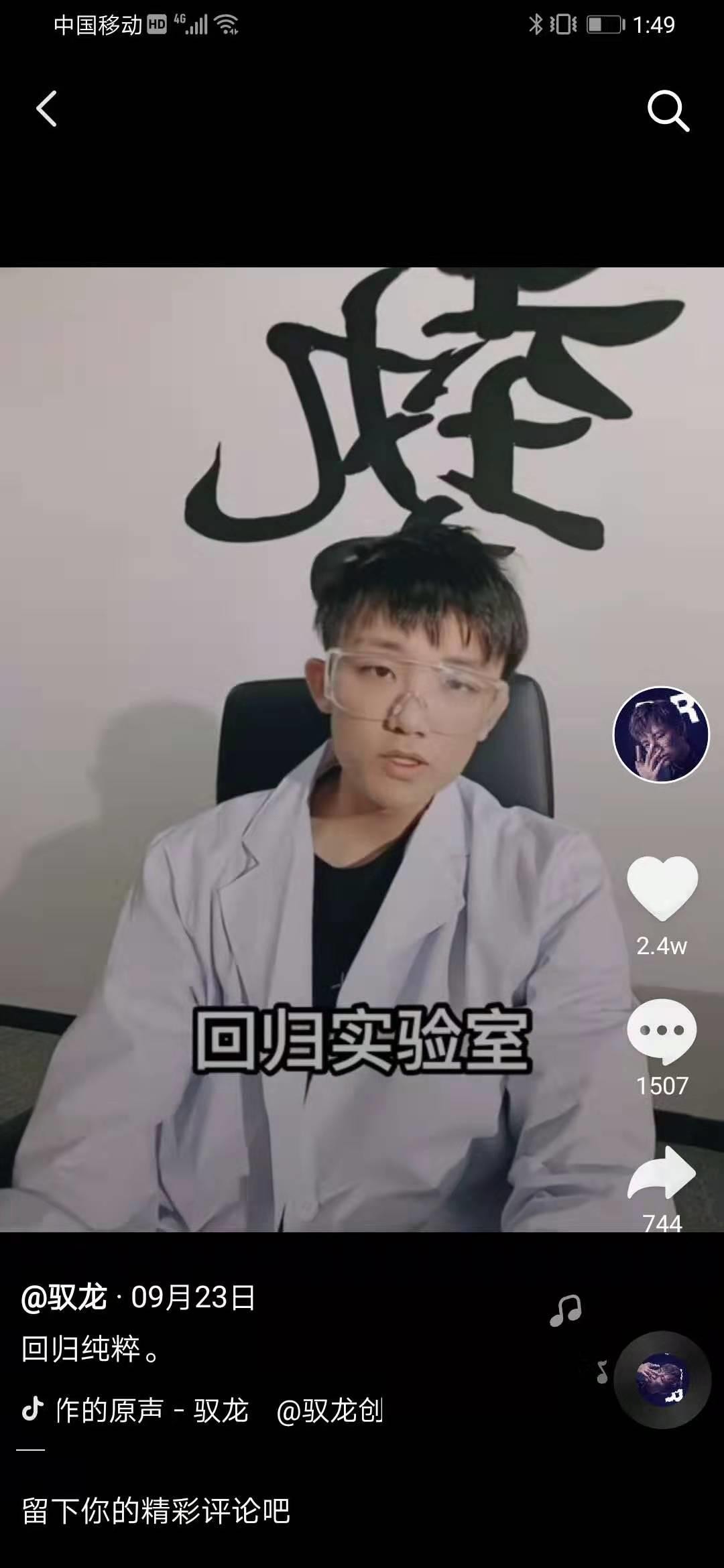Open the creator's round profile avatar

[x=661, y=734]
